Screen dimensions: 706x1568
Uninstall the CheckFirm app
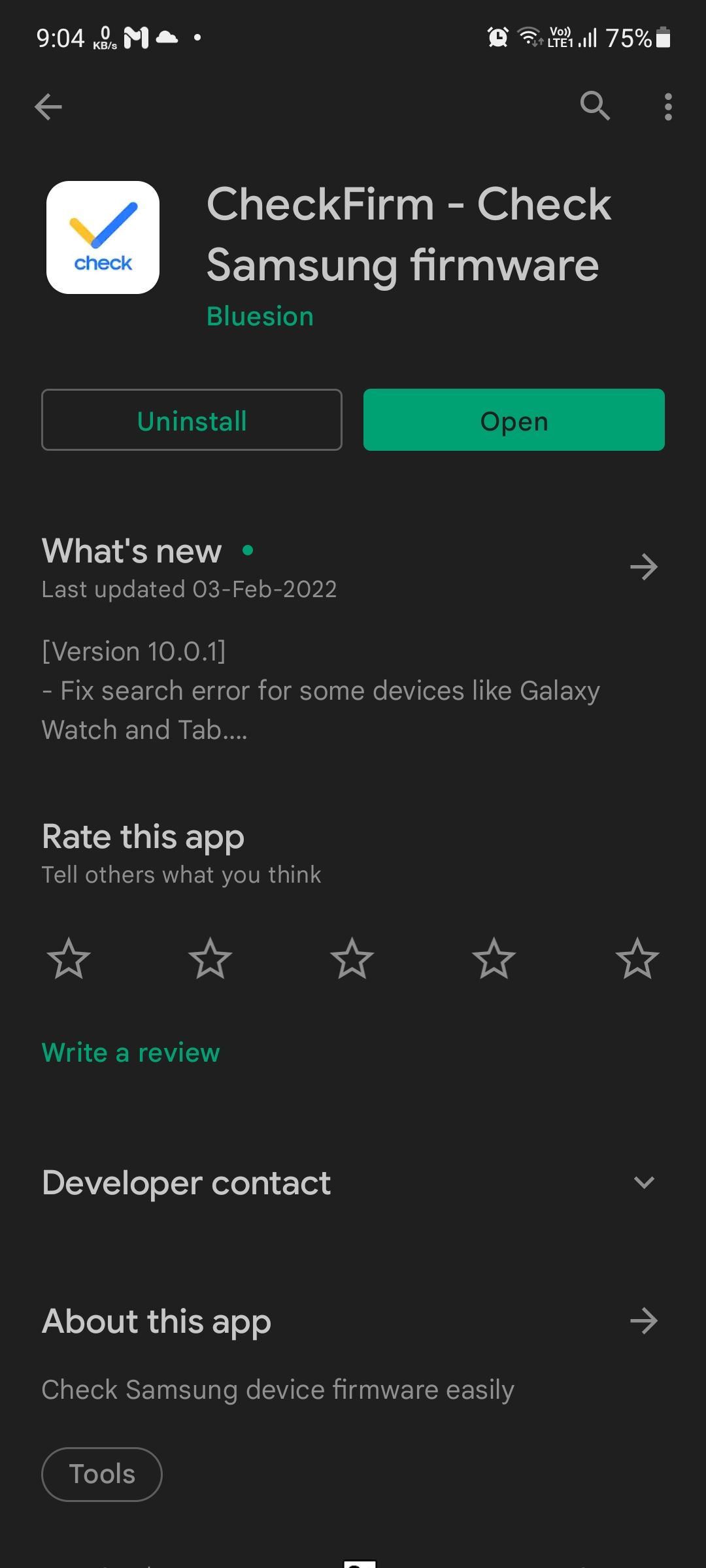(192, 420)
